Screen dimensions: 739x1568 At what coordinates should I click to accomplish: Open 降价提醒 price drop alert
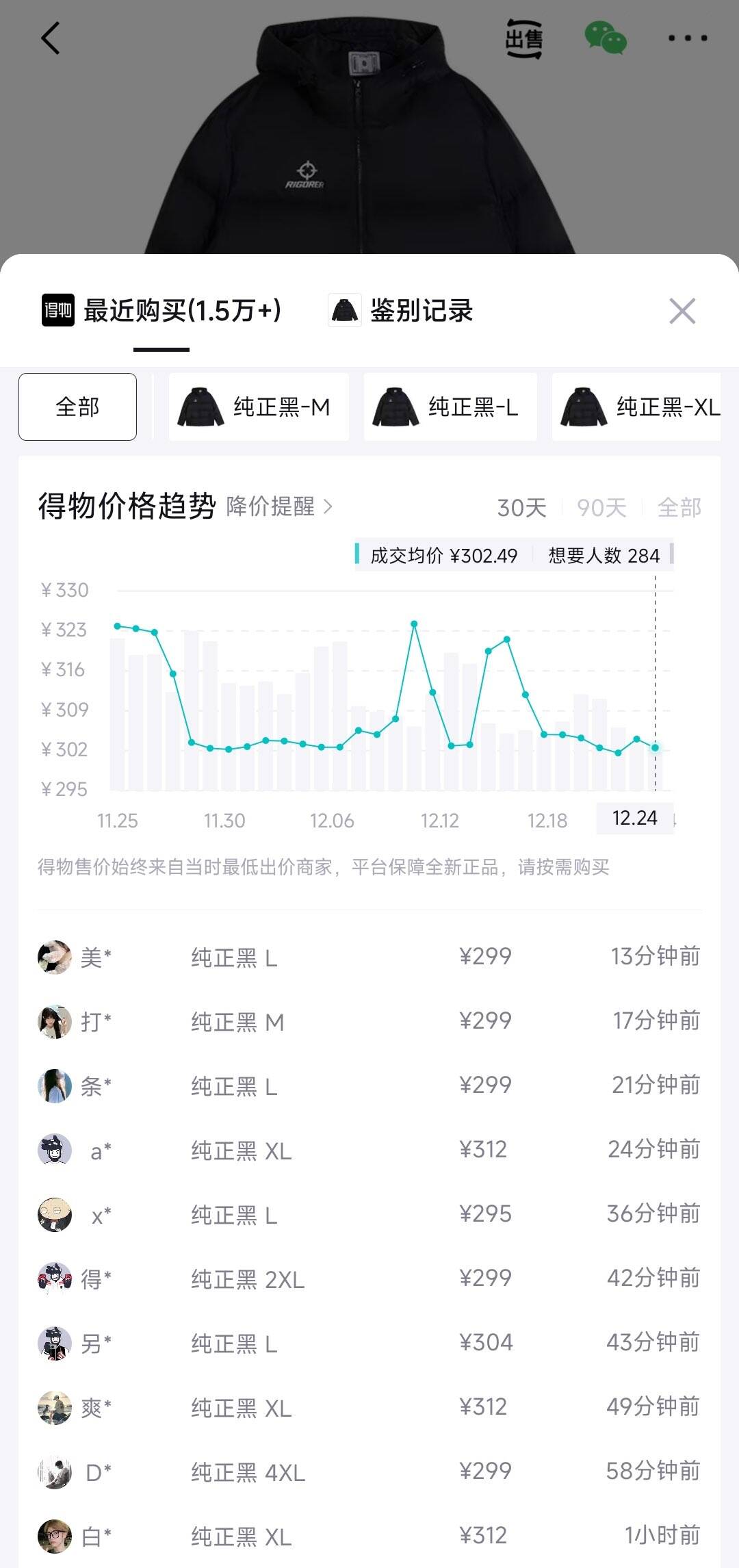274,506
